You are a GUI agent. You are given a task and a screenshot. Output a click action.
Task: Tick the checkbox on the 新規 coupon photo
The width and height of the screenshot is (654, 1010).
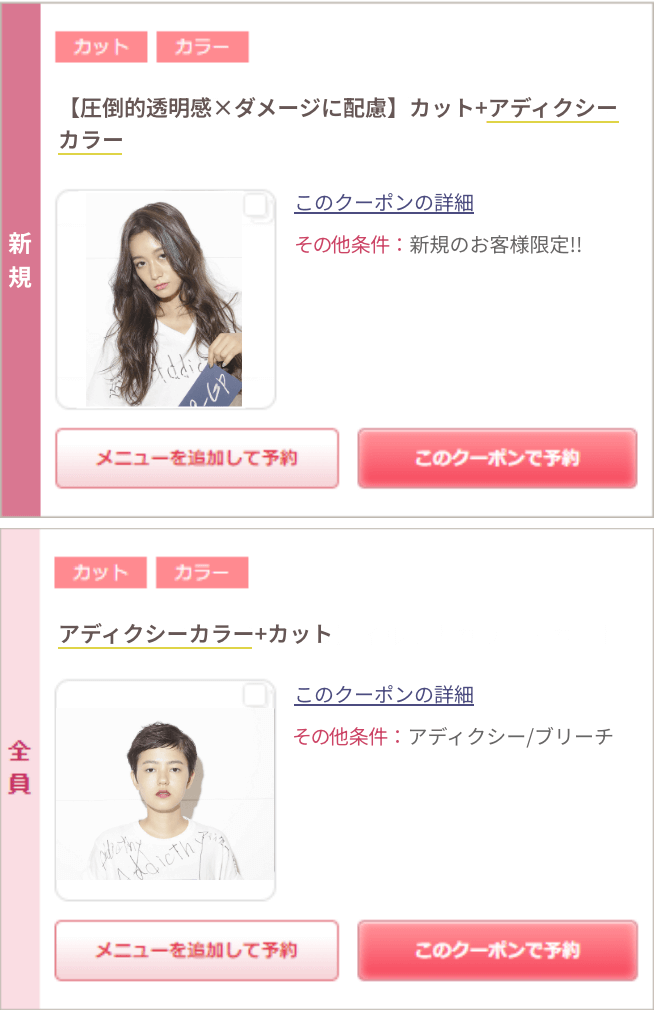pyautogui.click(x=256, y=207)
